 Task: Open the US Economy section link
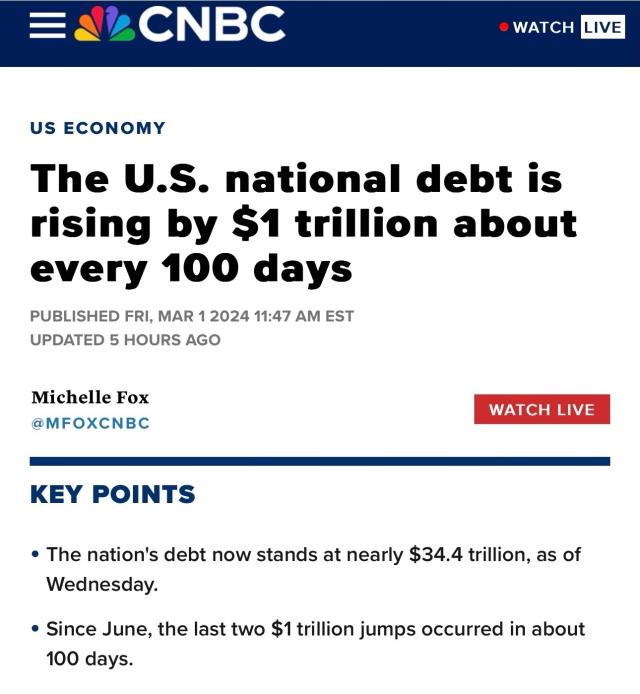pos(98,128)
